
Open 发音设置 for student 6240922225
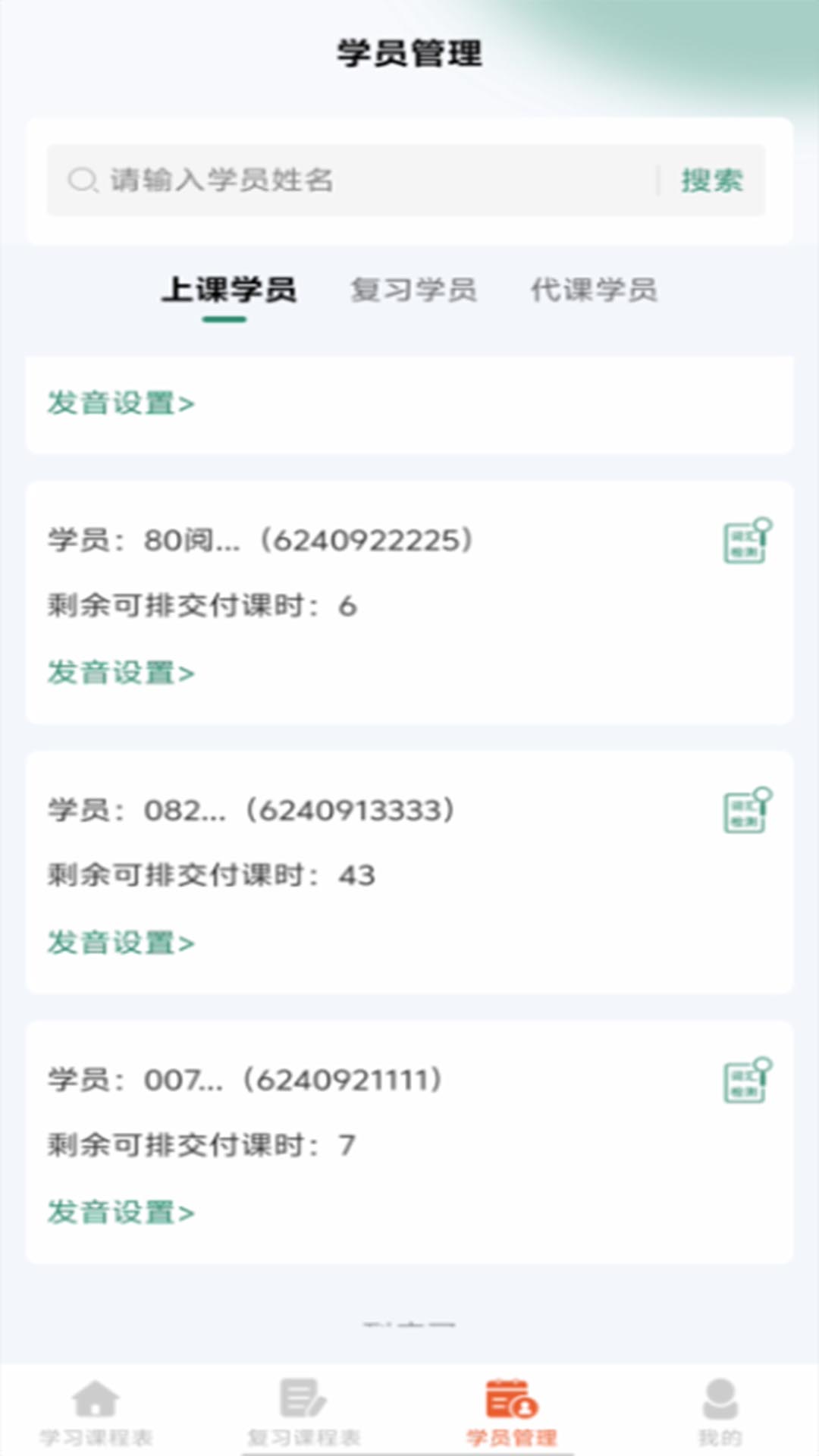pos(118,672)
